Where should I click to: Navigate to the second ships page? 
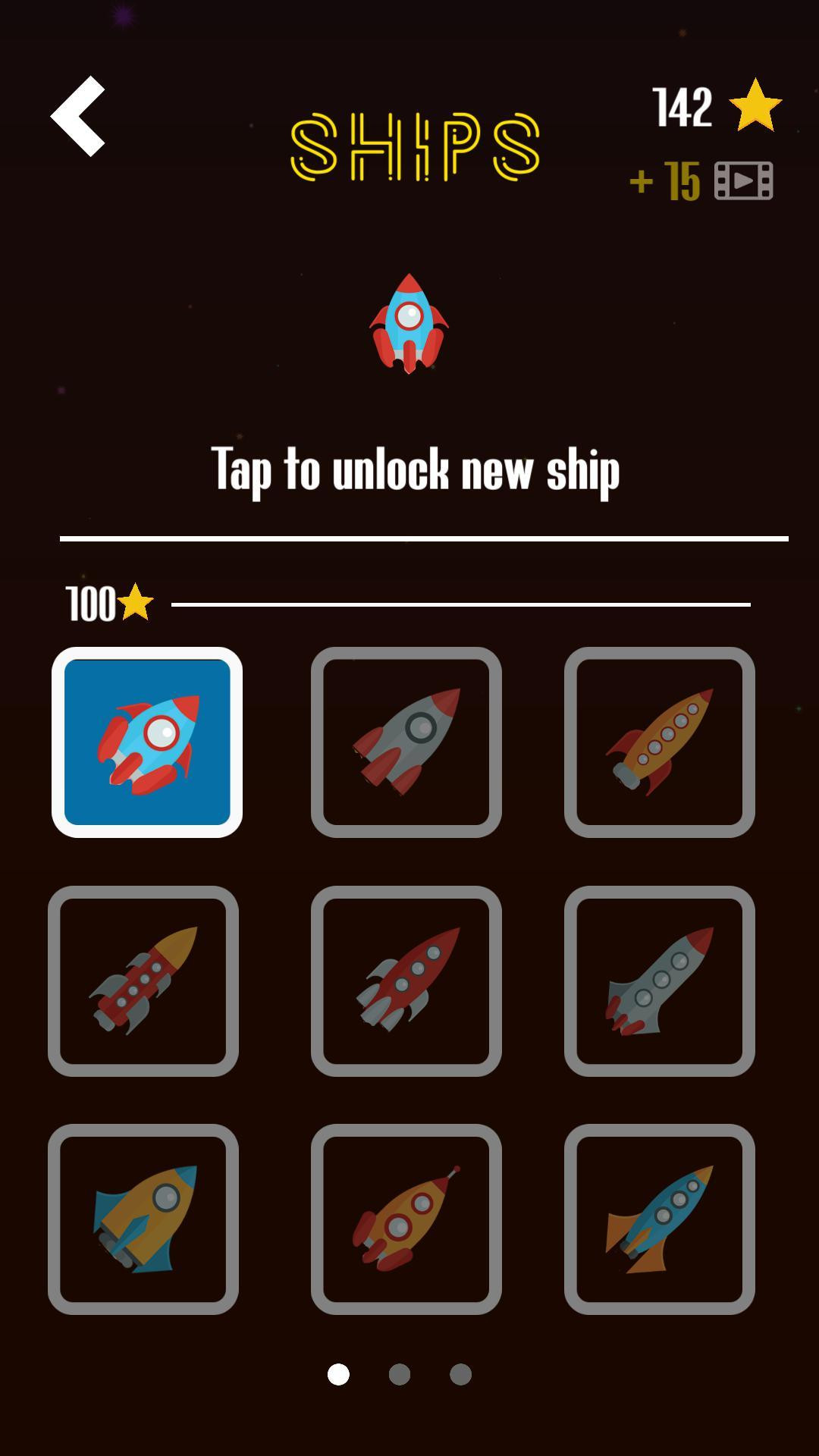pyautogui.click(x=400, y=1374)
